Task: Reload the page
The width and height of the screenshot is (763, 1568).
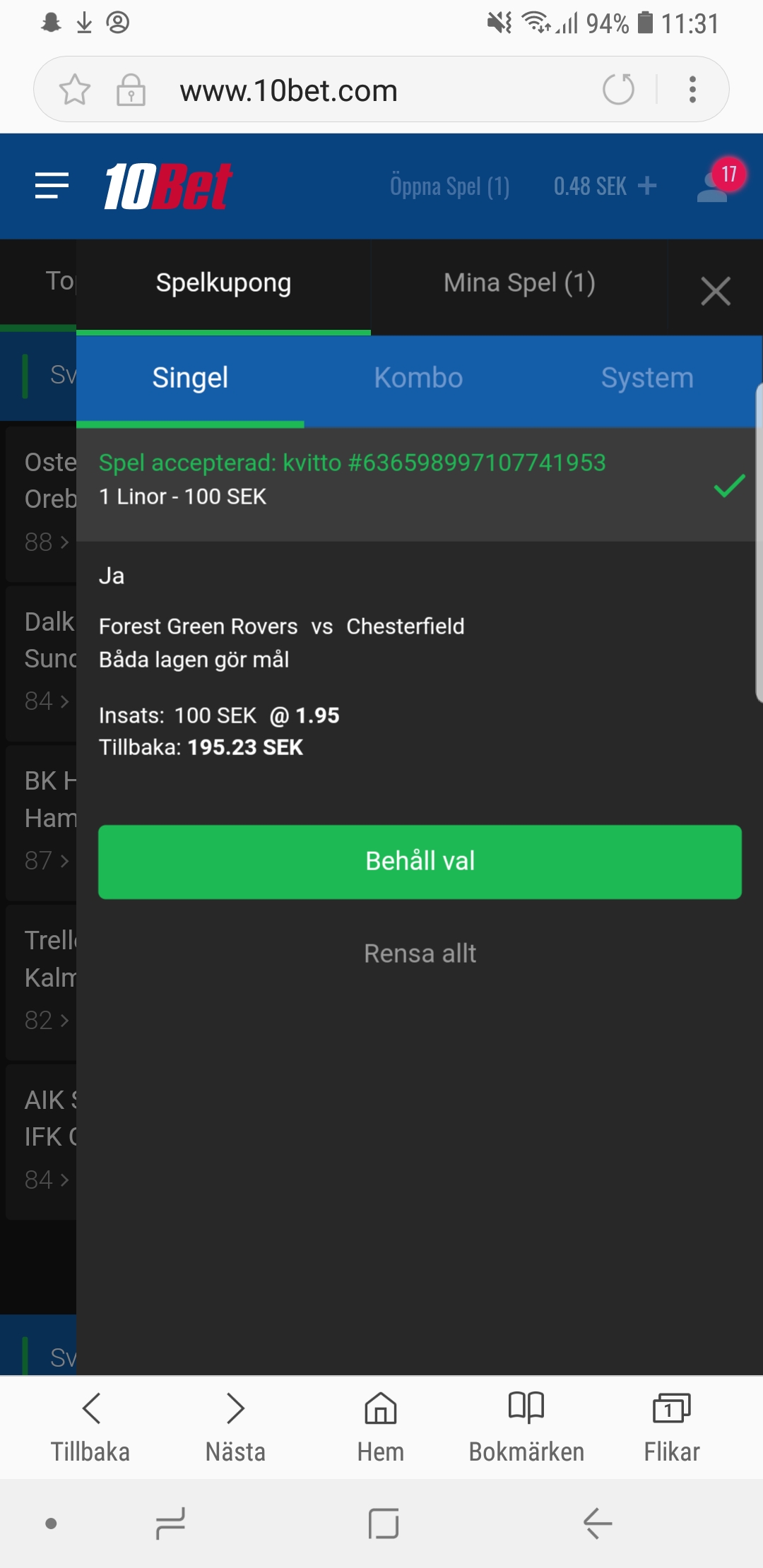Action: point(618,90)
